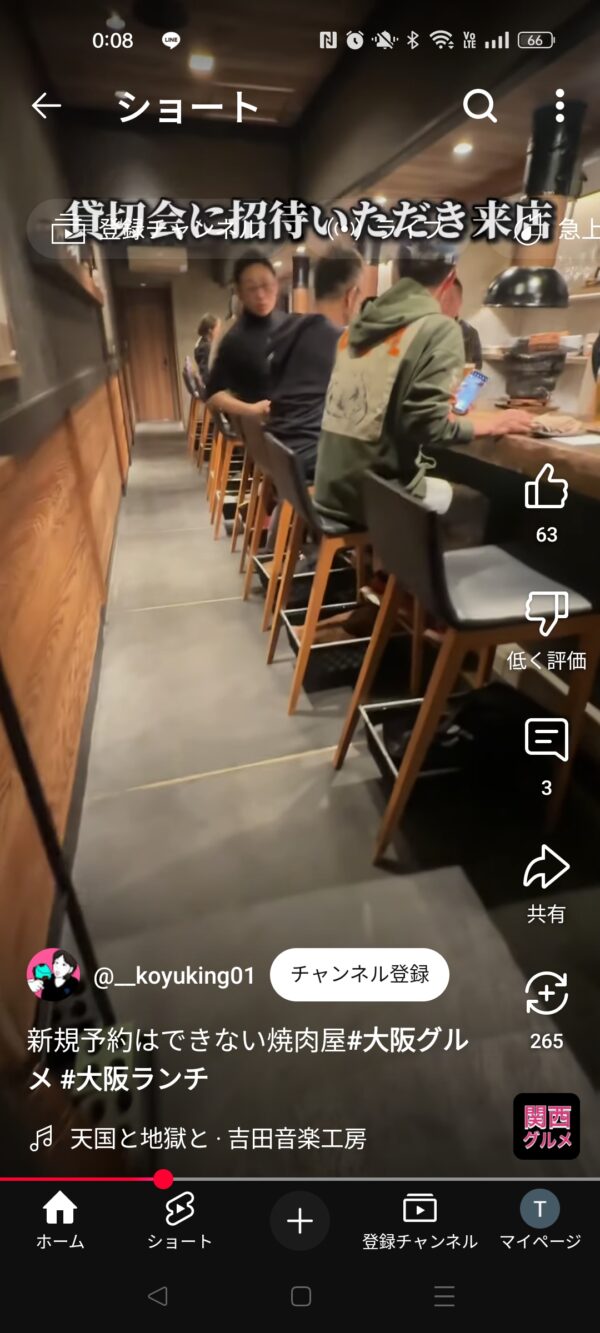Open the comments section
Viewport: 600px width, 1333px height.
pos(546,741)
